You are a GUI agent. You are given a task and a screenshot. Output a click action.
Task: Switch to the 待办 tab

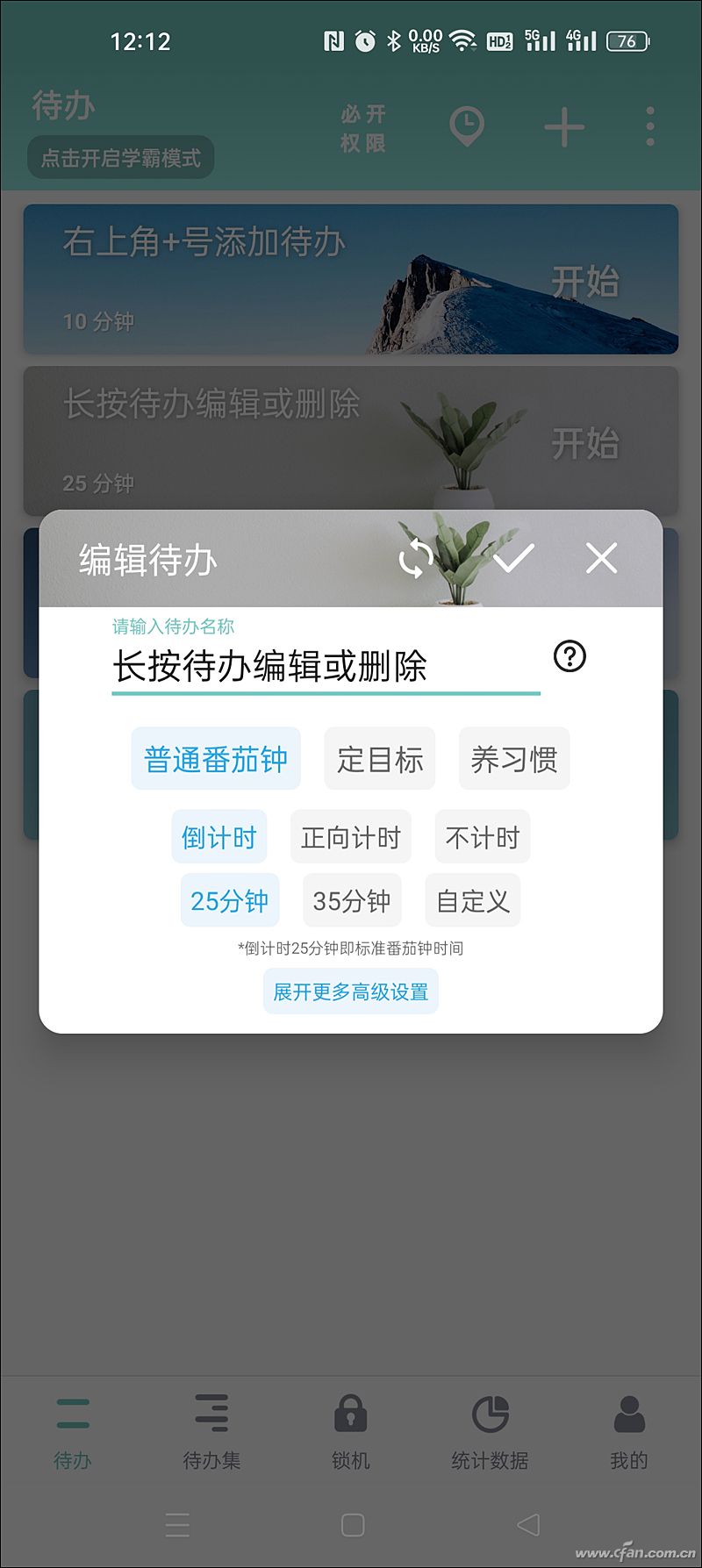pos(73,1430)
